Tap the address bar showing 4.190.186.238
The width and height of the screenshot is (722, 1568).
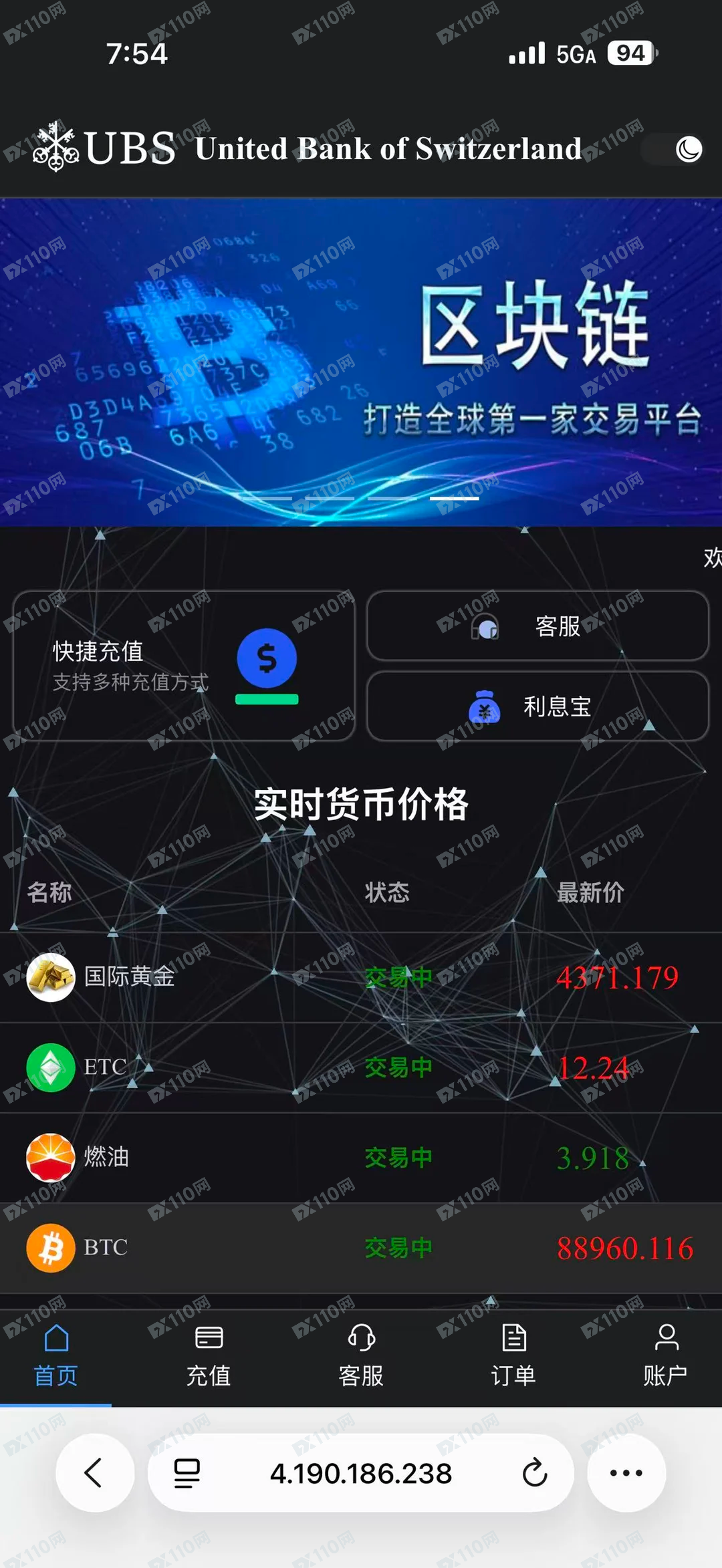pos(361,1473)
